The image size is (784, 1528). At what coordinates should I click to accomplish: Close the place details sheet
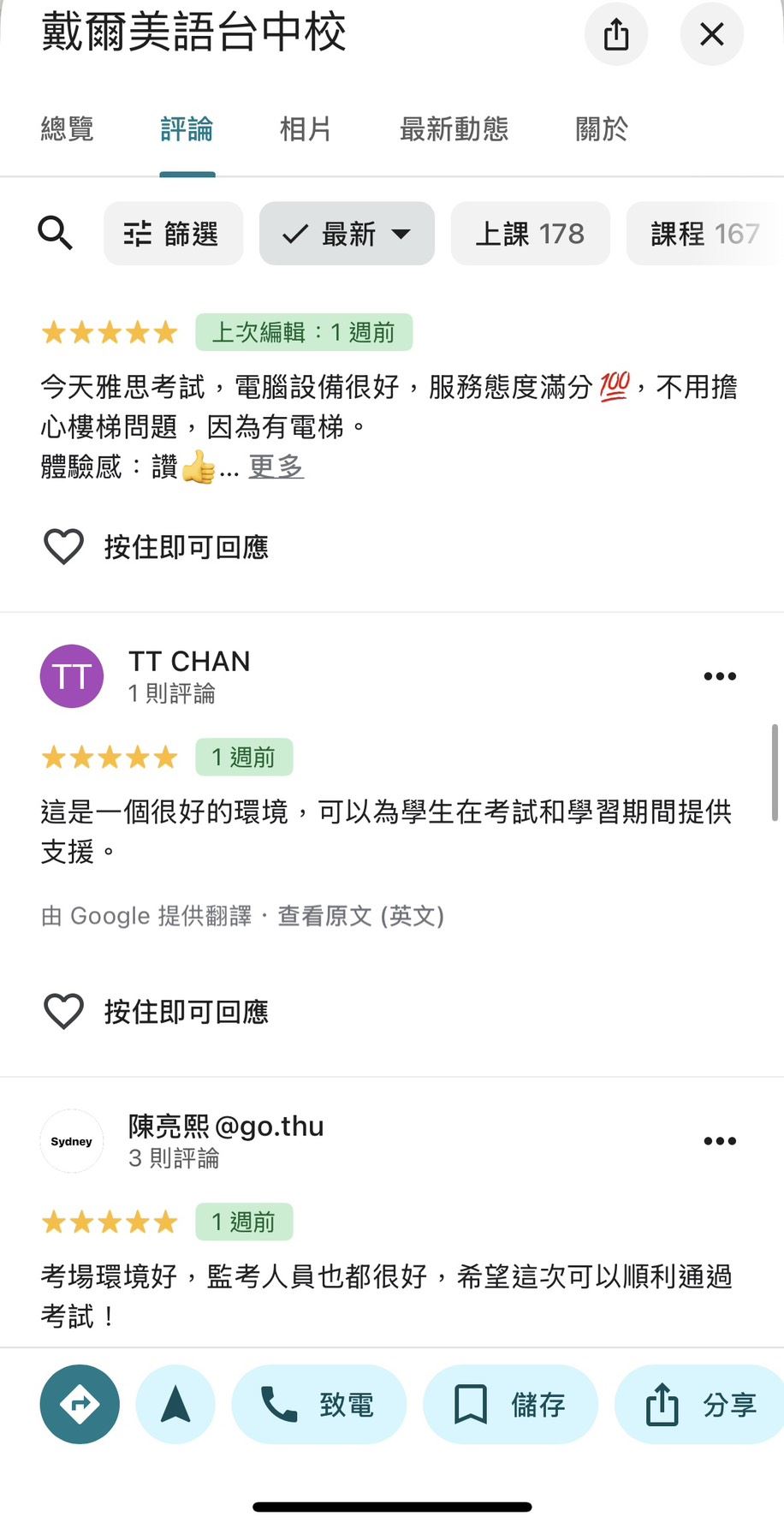pos(711,35)
